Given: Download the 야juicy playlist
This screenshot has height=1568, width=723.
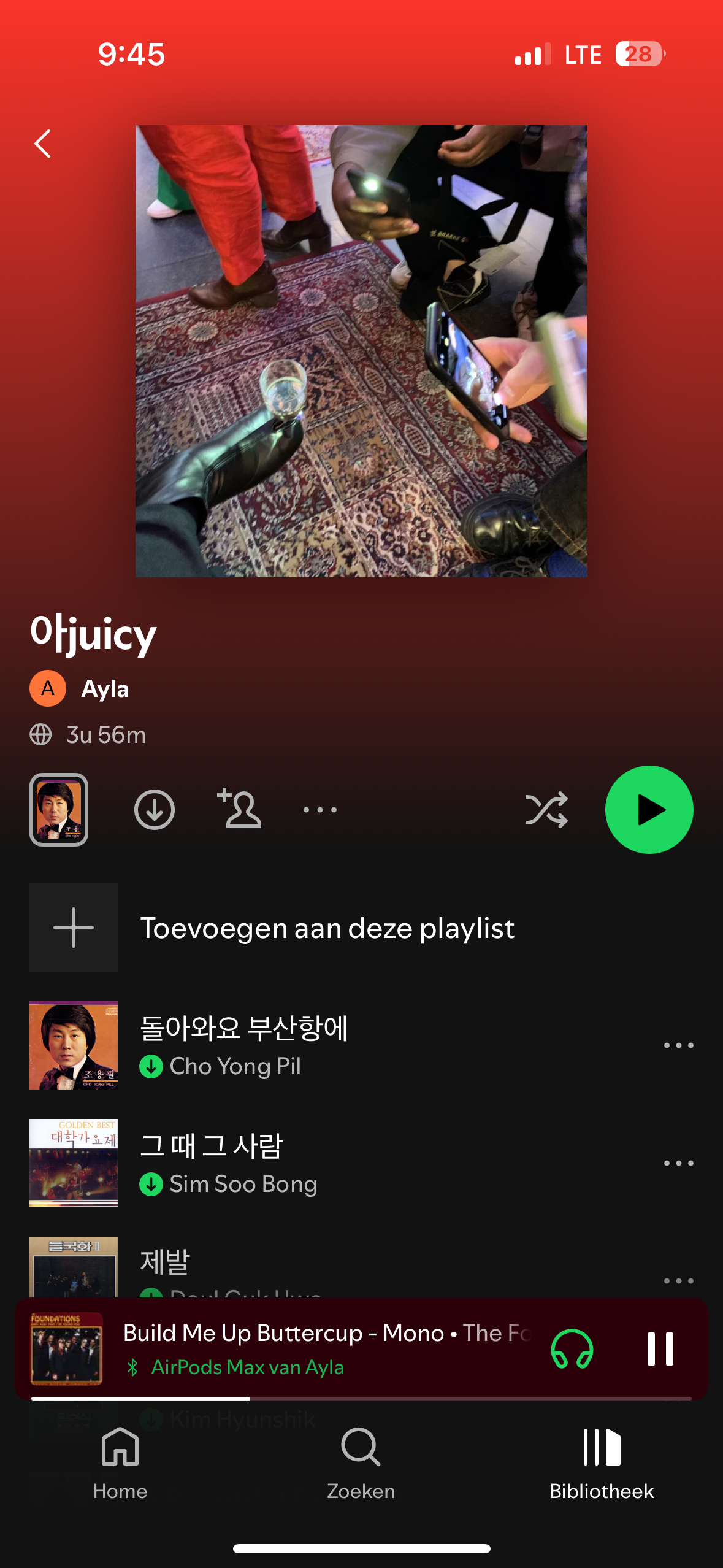Looking at the screenshot, I should [x=155, y=810].
